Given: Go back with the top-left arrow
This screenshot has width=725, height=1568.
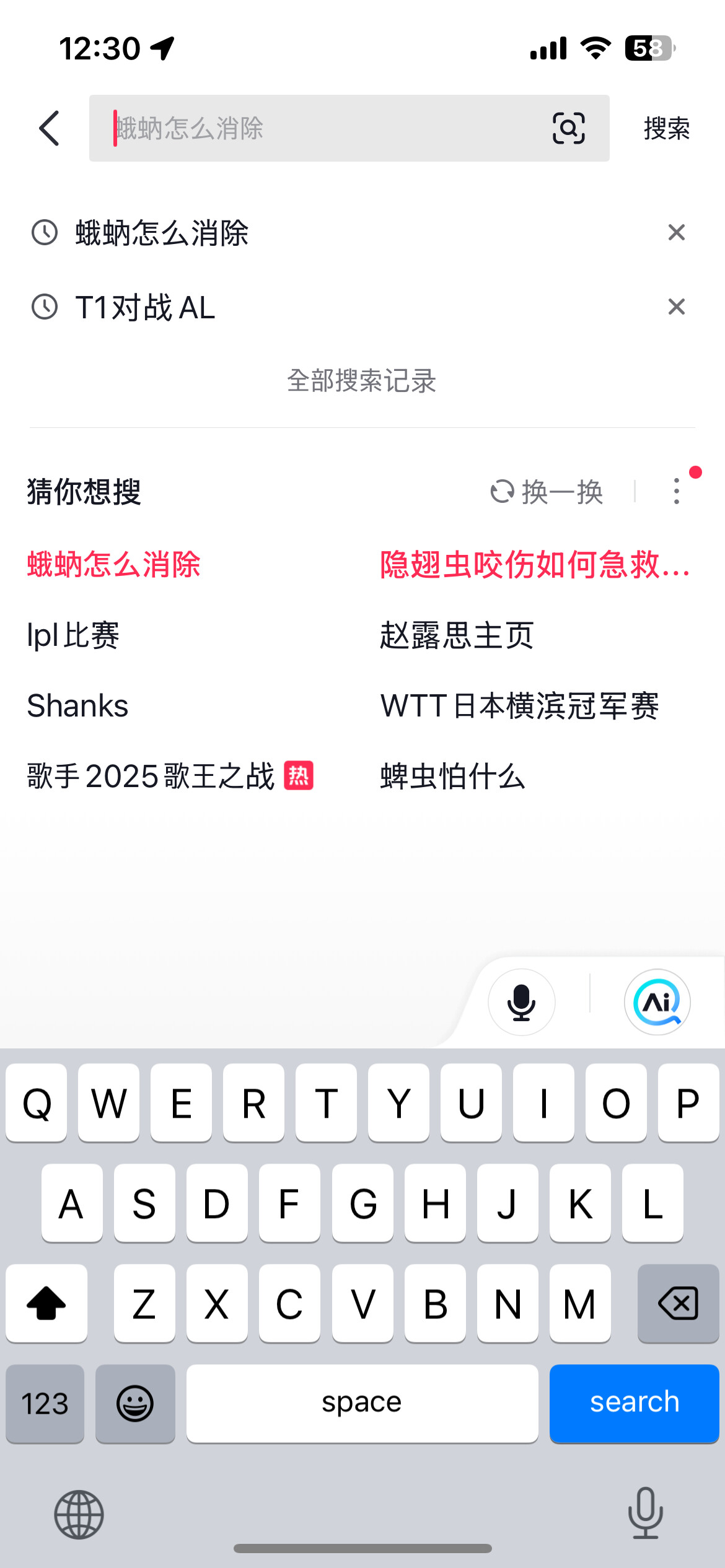Looking at the screenshot, I should (x=50, y=128).
